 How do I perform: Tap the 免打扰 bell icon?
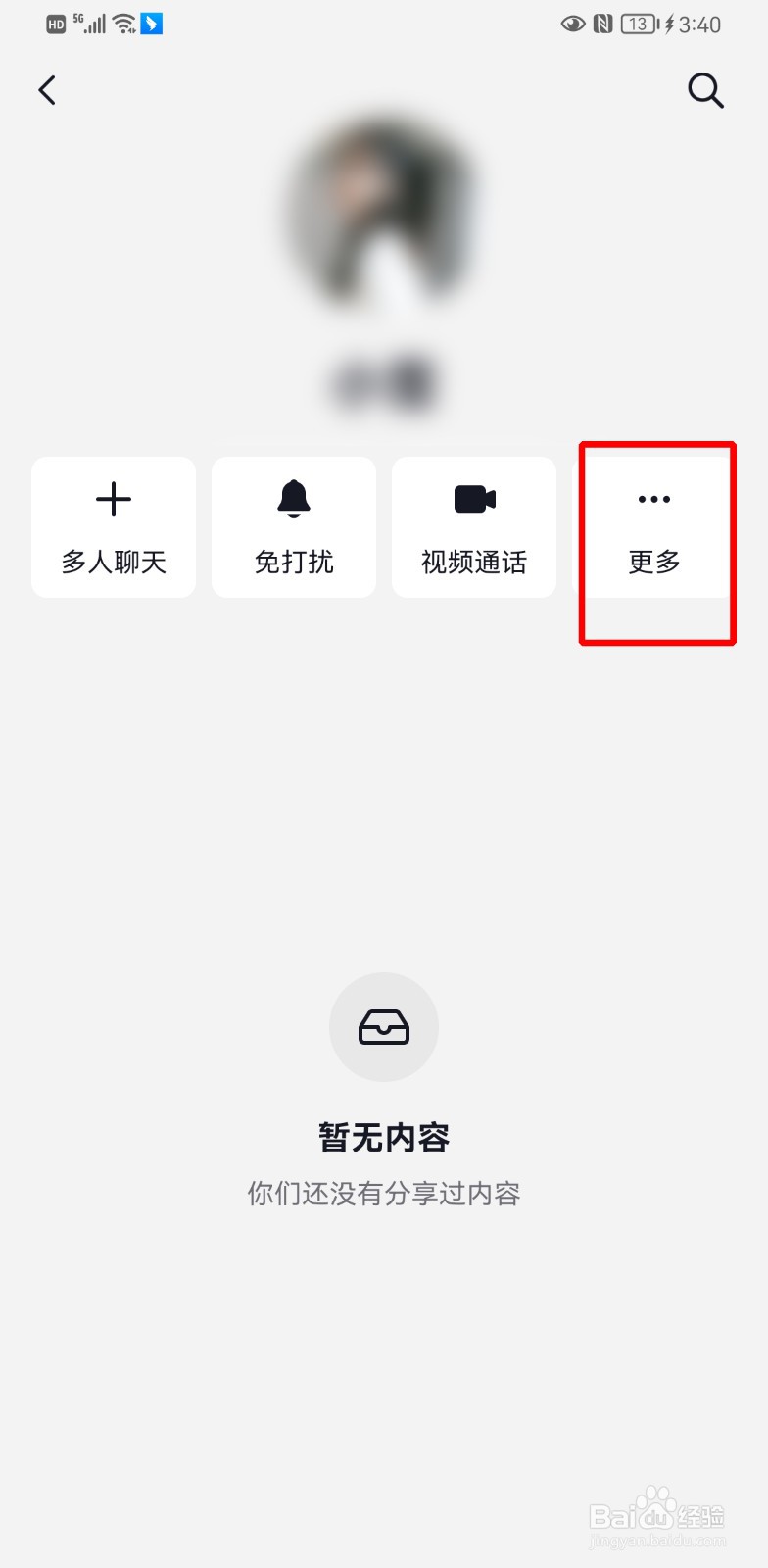(x=293, y=499)
